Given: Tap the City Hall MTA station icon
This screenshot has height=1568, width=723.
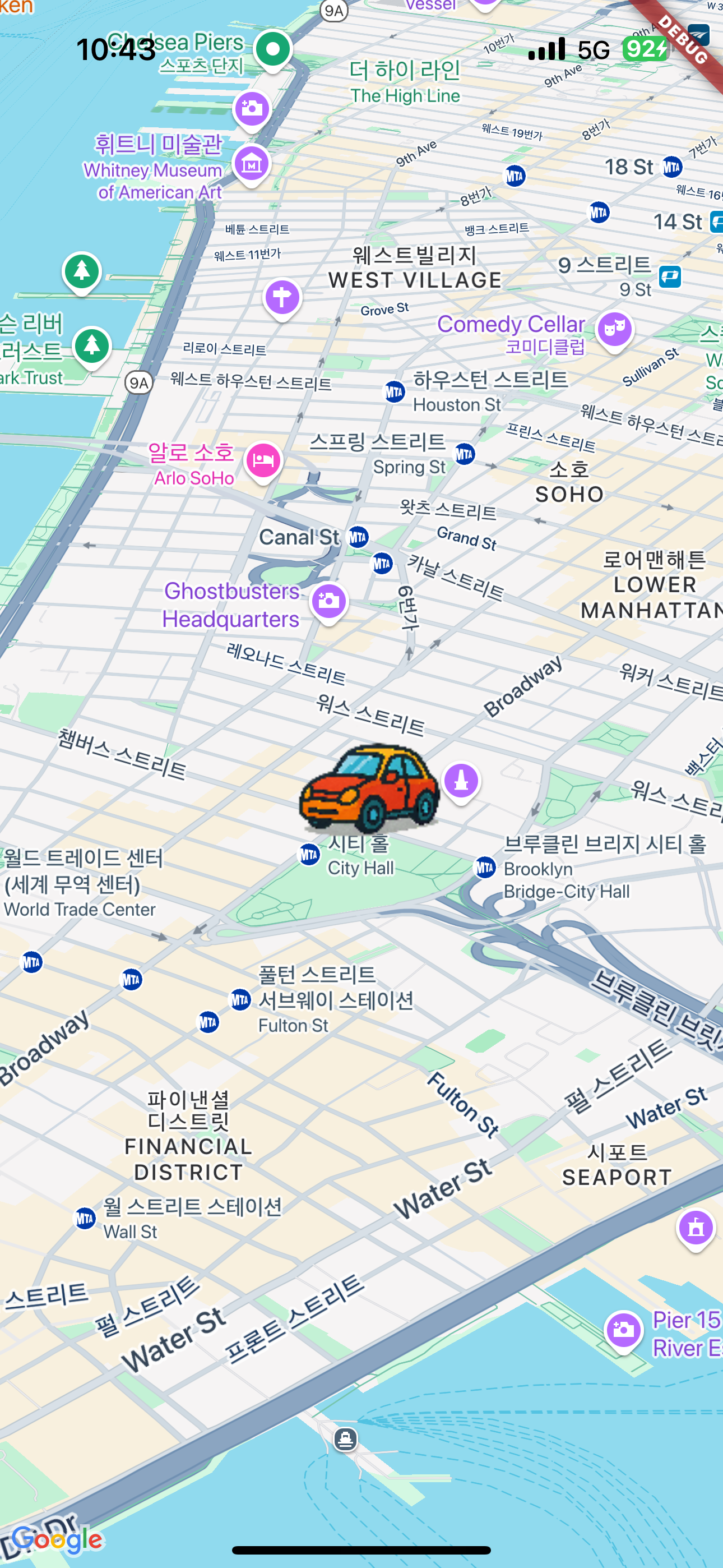Looking at the screenshot, I should tap(309, 854).
